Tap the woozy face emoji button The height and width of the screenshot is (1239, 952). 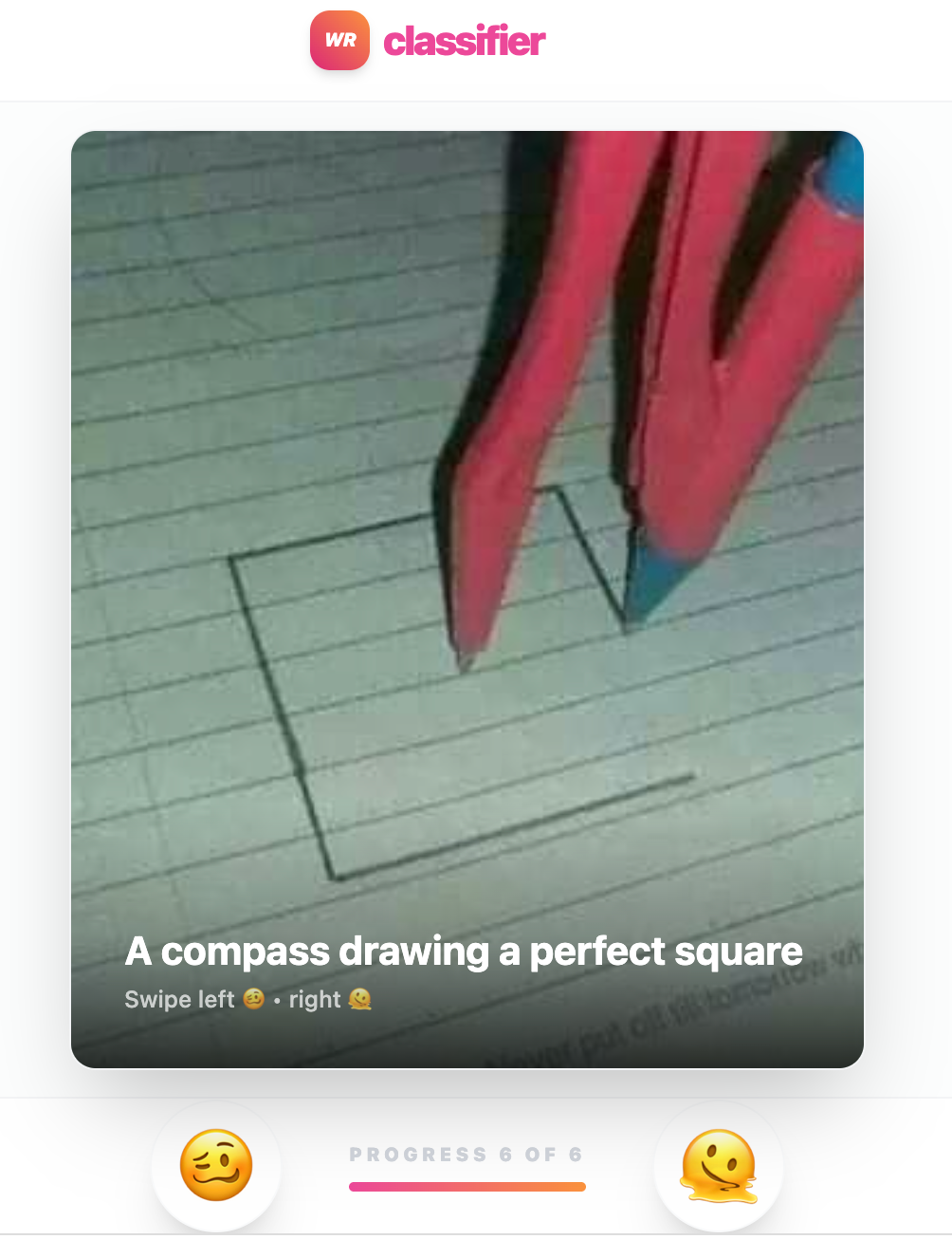(216, 1166)
